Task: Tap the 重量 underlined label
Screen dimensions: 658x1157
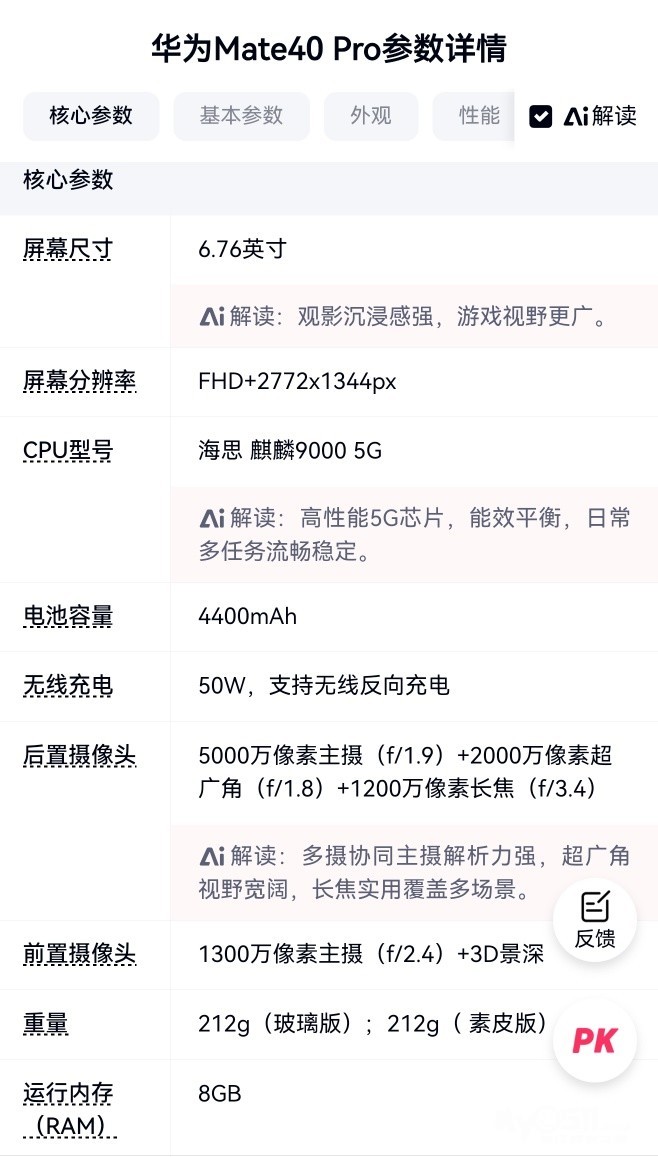Action: 46,1024
